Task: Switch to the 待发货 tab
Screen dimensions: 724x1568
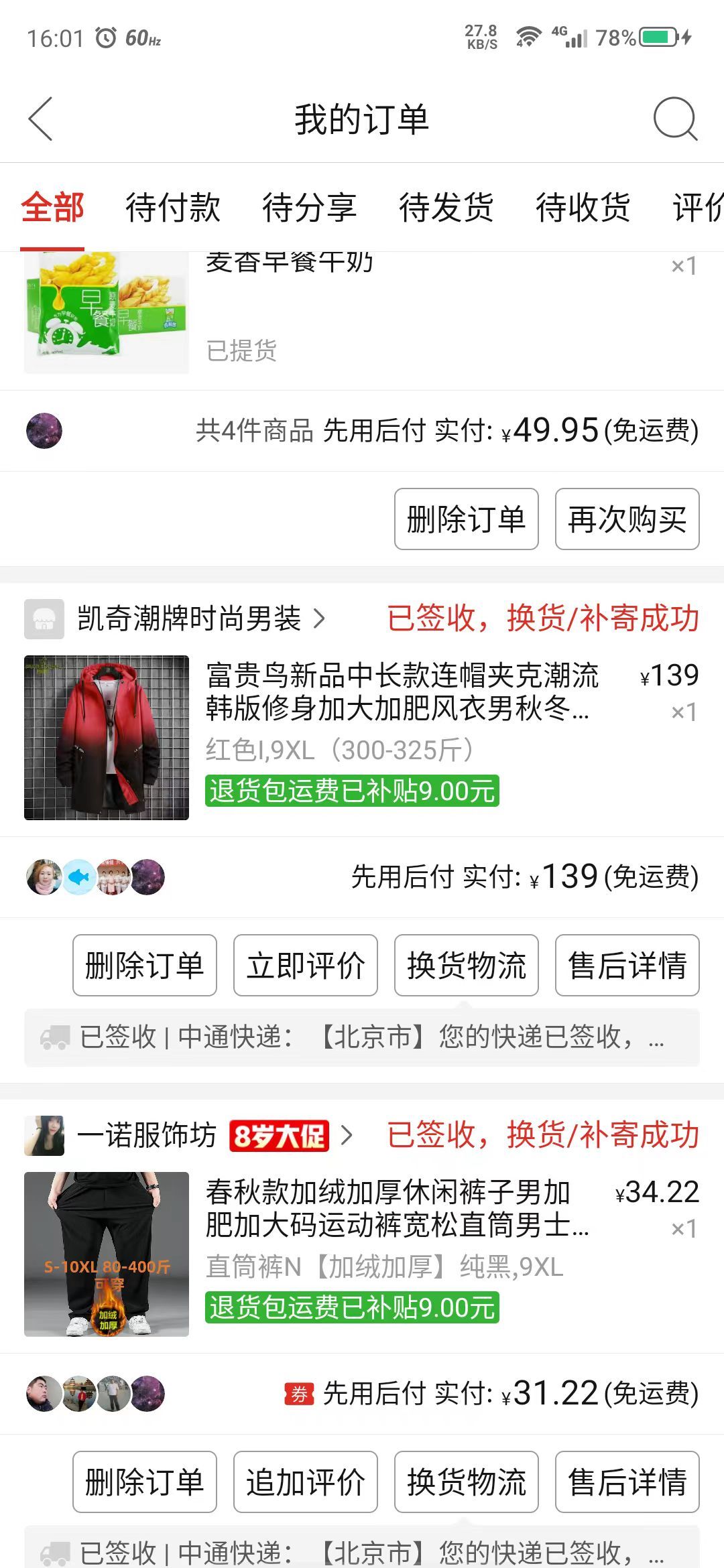Action: coord(446,207)
